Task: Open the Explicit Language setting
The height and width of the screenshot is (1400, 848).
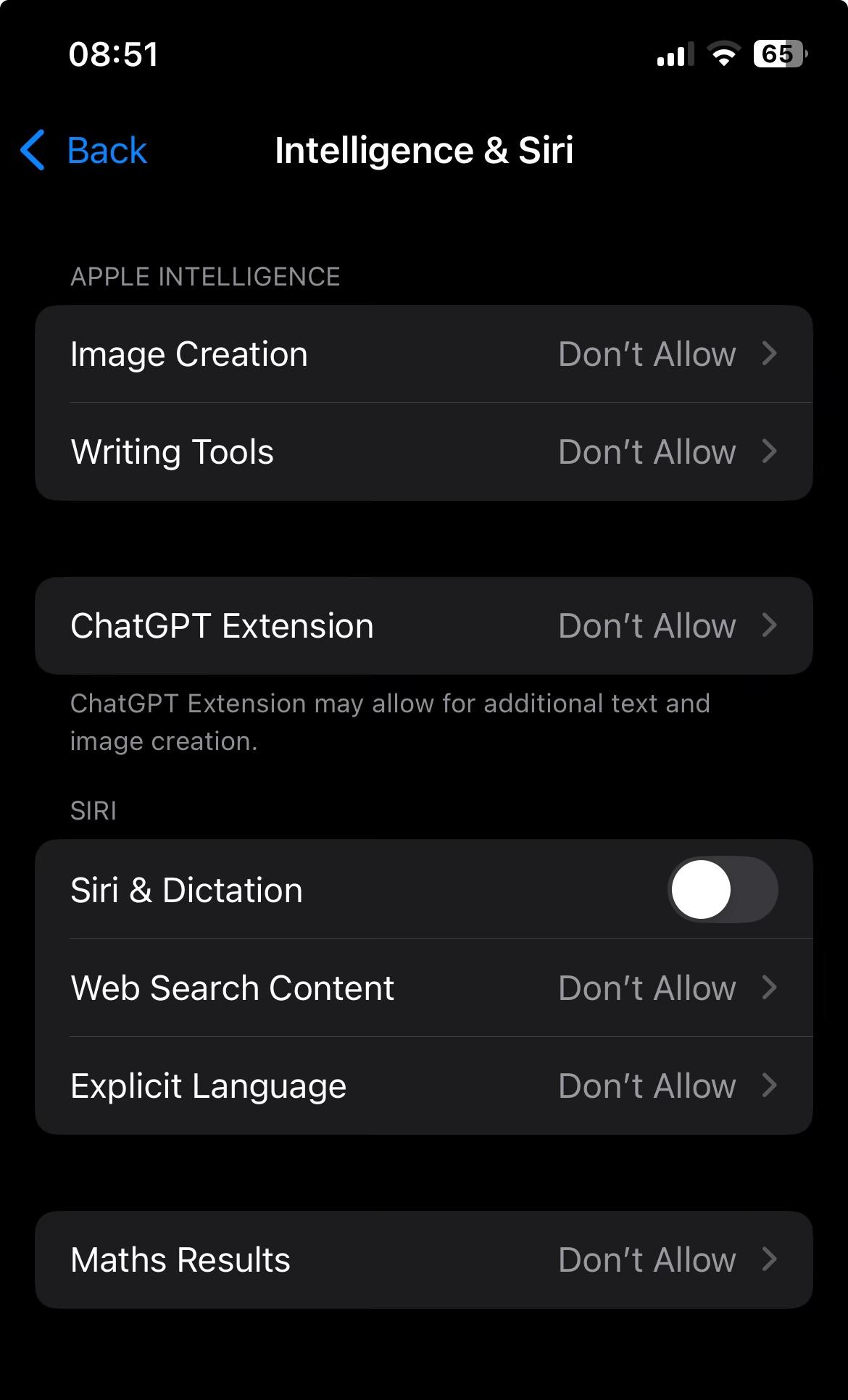Action: [x=424, y=1086]
